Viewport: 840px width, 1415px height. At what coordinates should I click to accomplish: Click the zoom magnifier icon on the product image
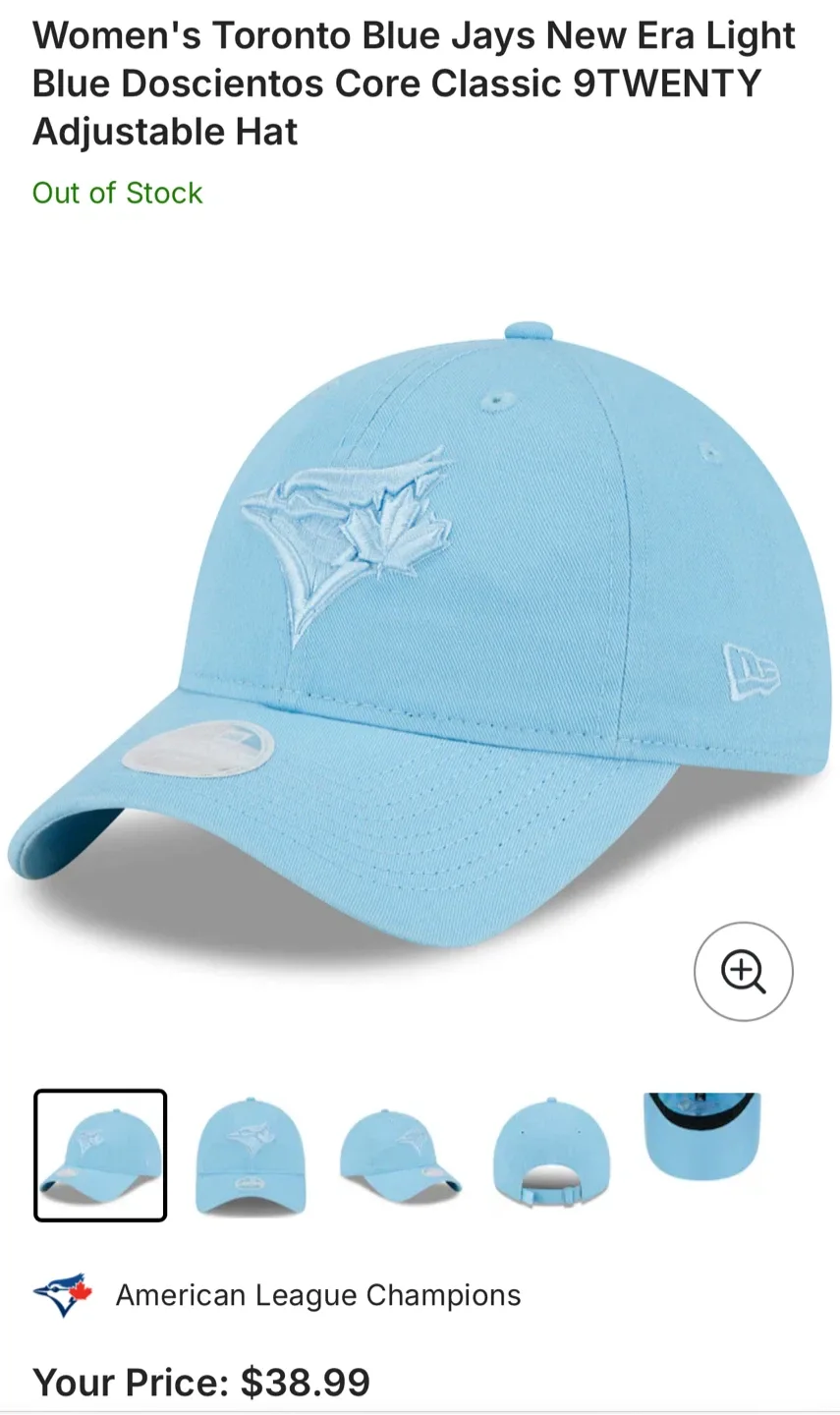(744, 971)
